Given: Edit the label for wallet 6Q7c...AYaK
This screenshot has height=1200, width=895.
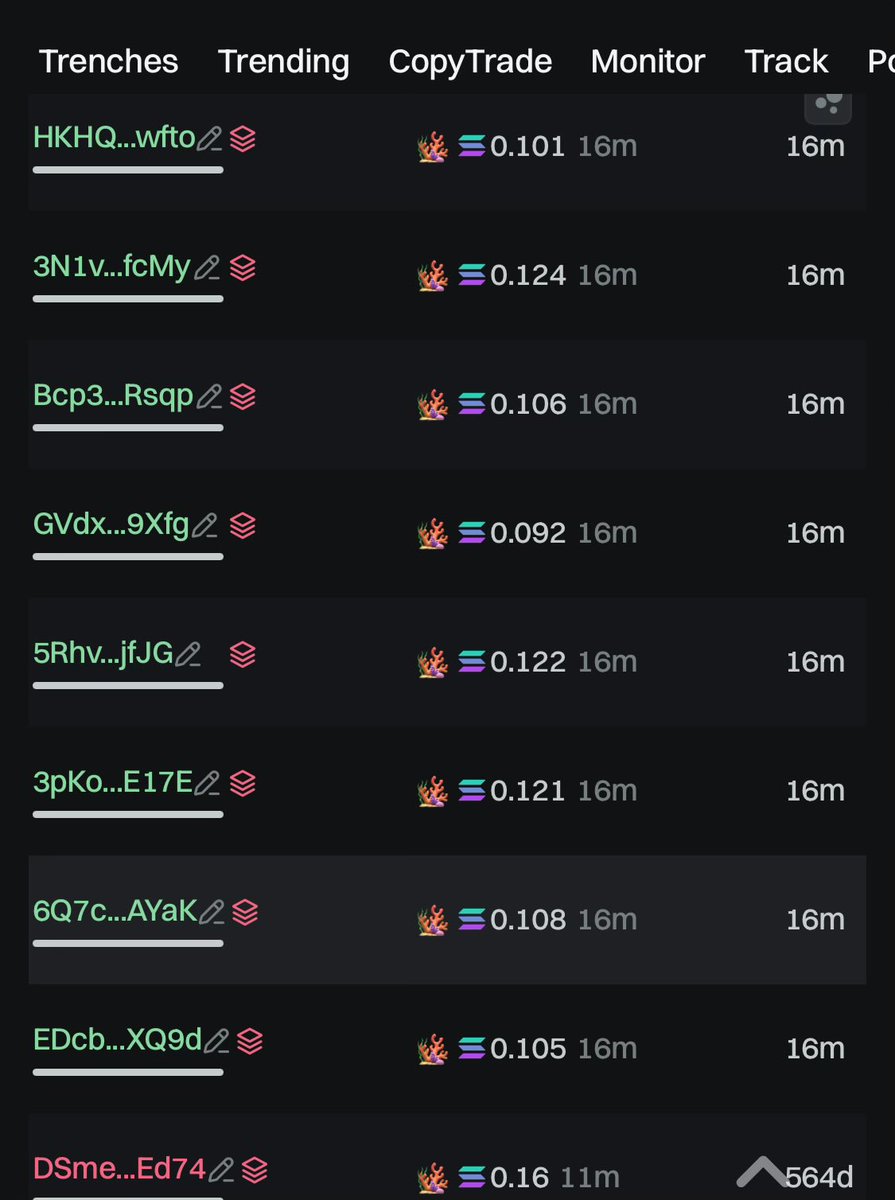Looking at the screenshot, I should click(x=212, y=912).
